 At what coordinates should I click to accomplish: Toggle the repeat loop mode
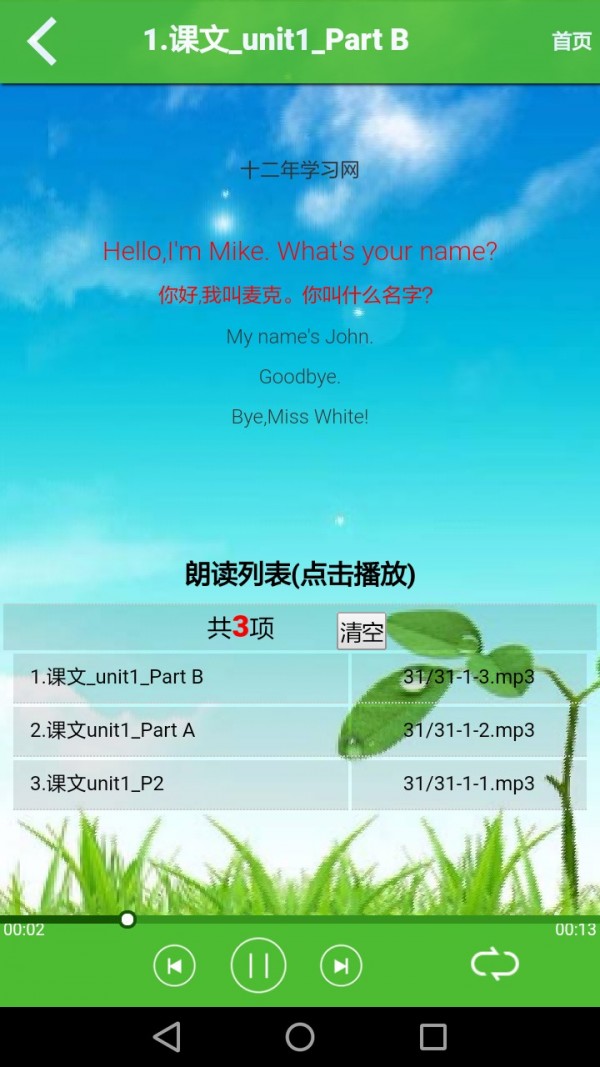coord(495,965)
